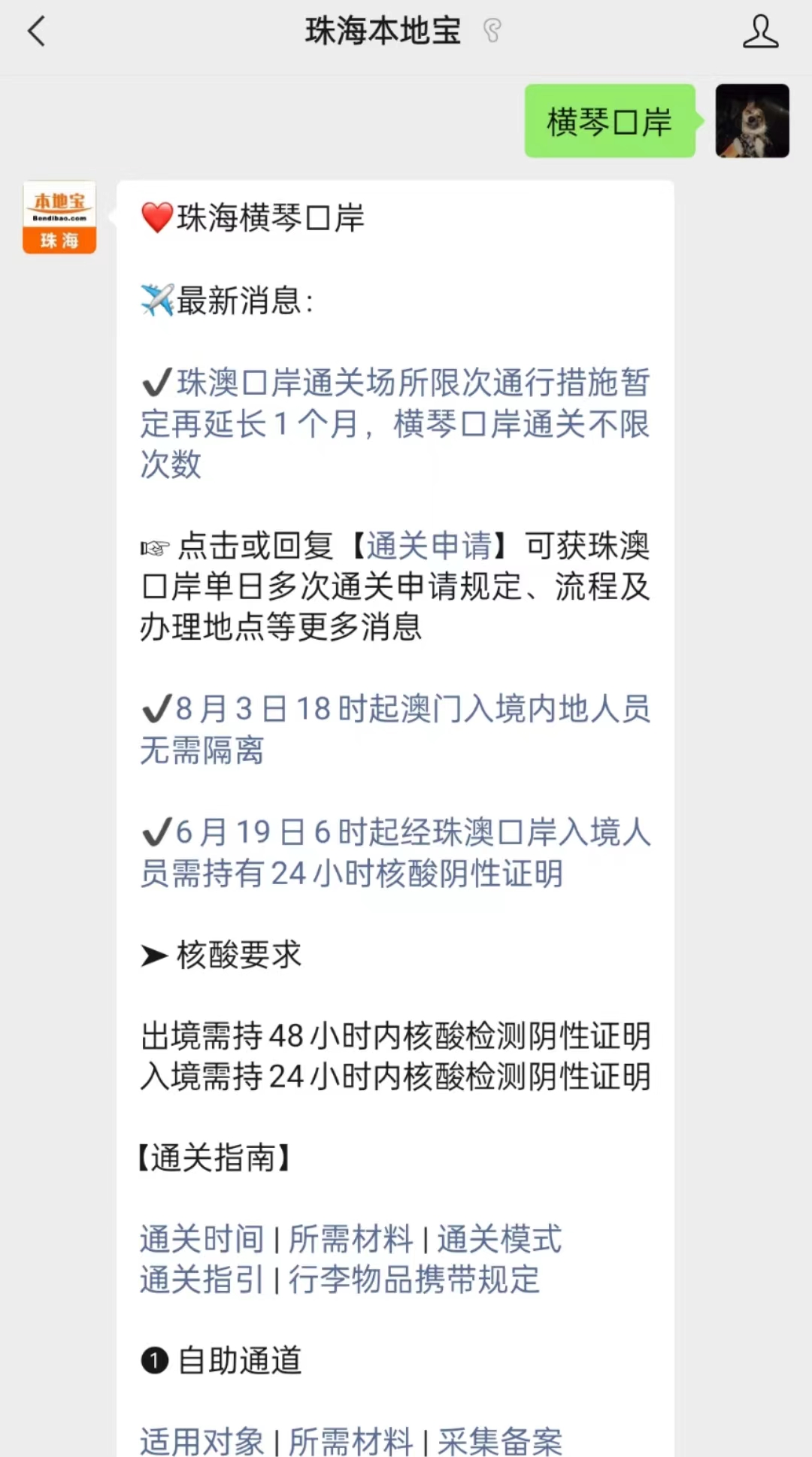Open the 6月19日24小时核酸阴性证明 link
Image resolution: width=812 pixels, height=1457 pixels.
pos(395,853)
